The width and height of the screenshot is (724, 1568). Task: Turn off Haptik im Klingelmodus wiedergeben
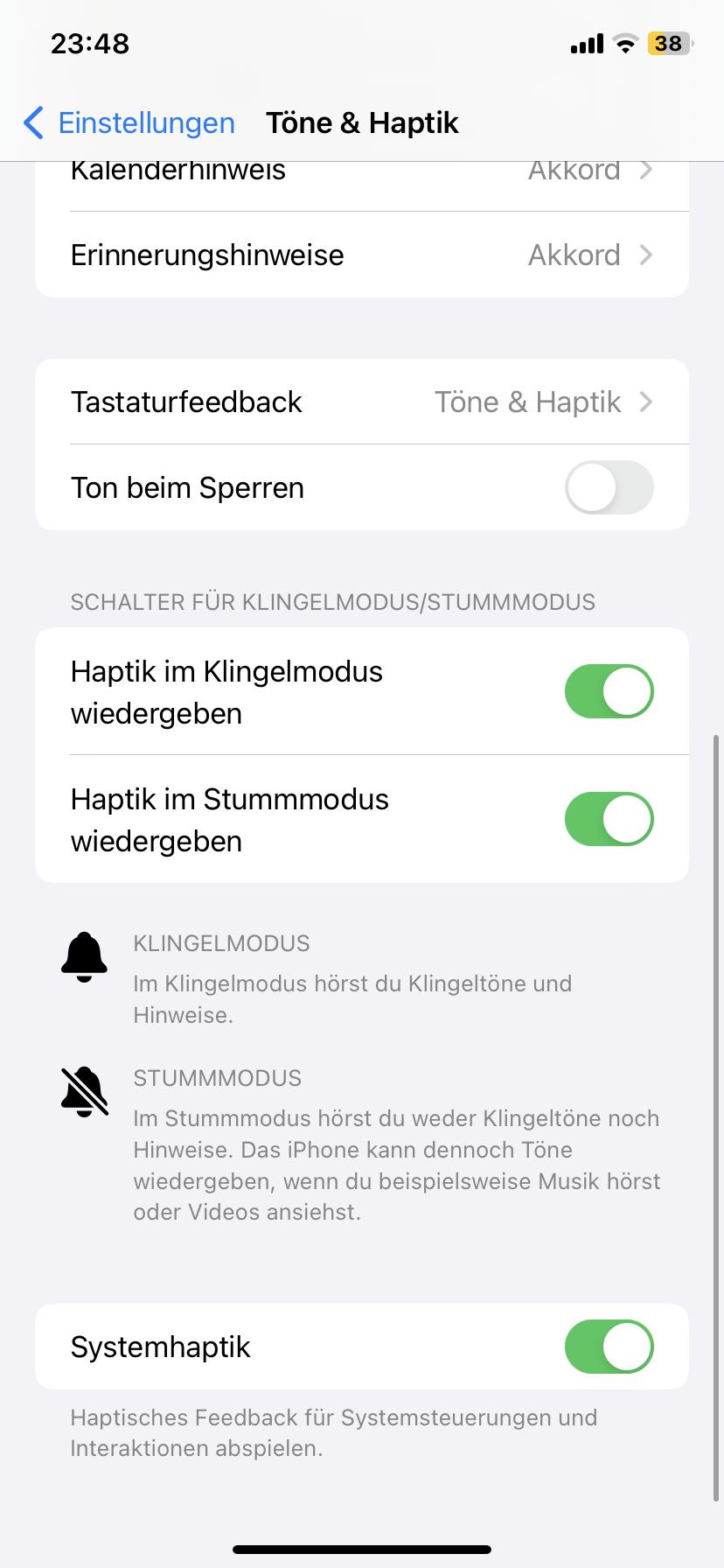609,692
